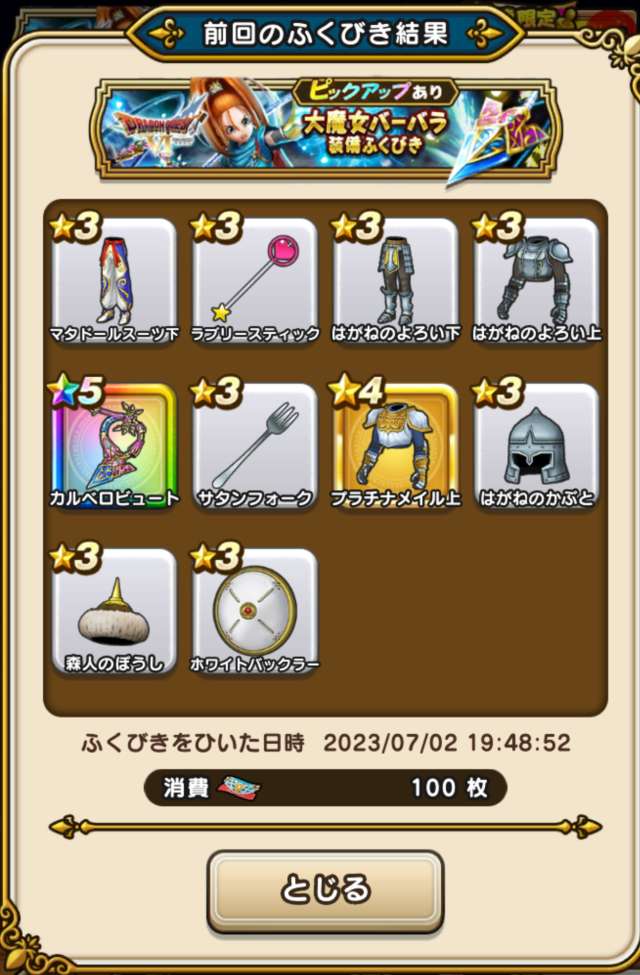This screenshot has height=975, width=640.
Task: View the 5-star カルベロビュート item
Action: [114, 446]
